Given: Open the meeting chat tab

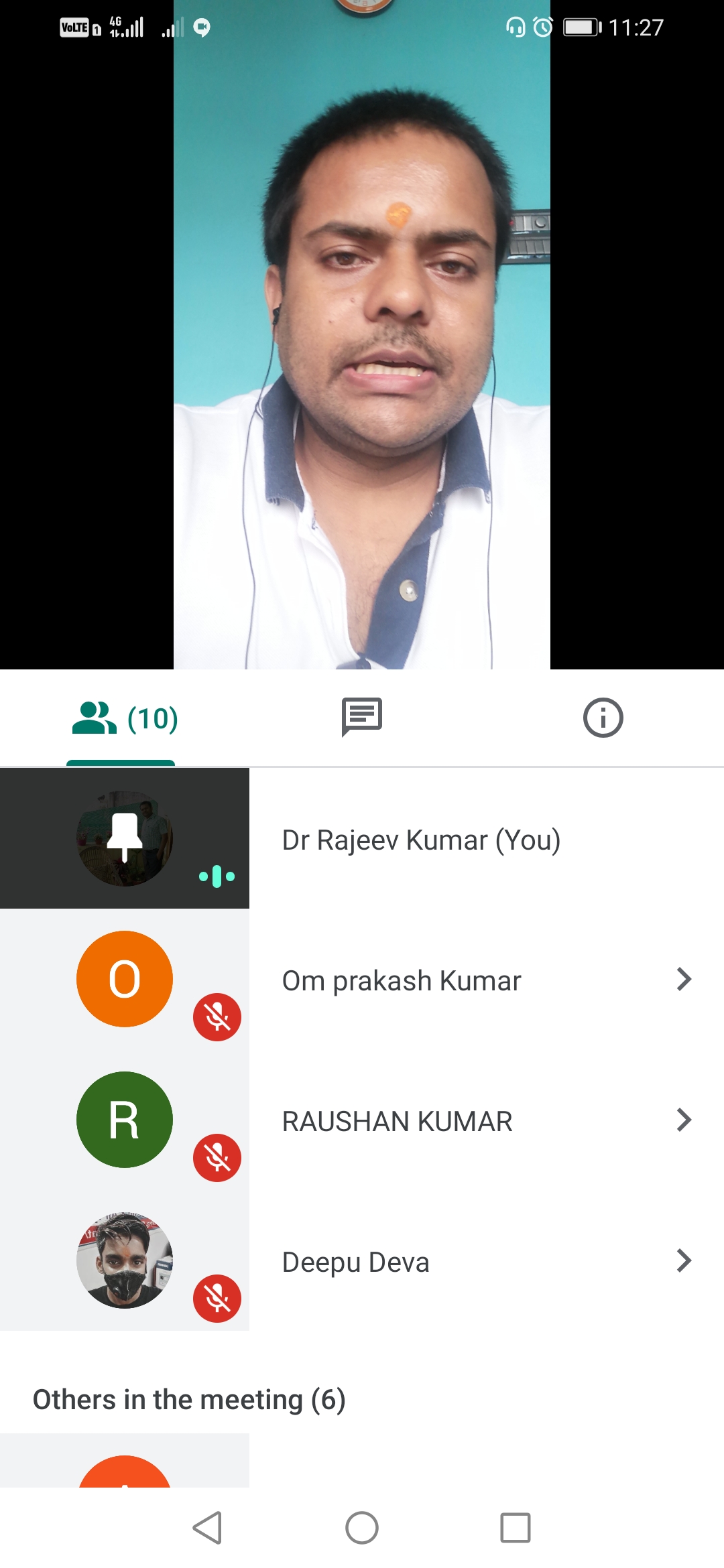Looking at the screenshot, I should coord(362,717).
